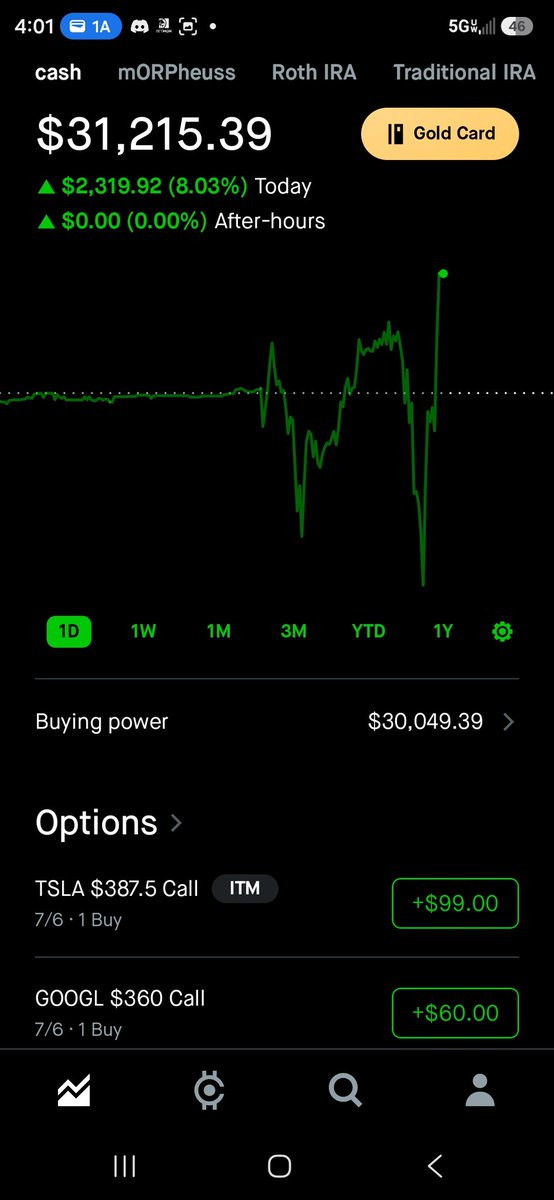This screenshot has height=1200, width=554.
Task: Tap the +$60.00 return badge
Action: [x=455, y=1013]
